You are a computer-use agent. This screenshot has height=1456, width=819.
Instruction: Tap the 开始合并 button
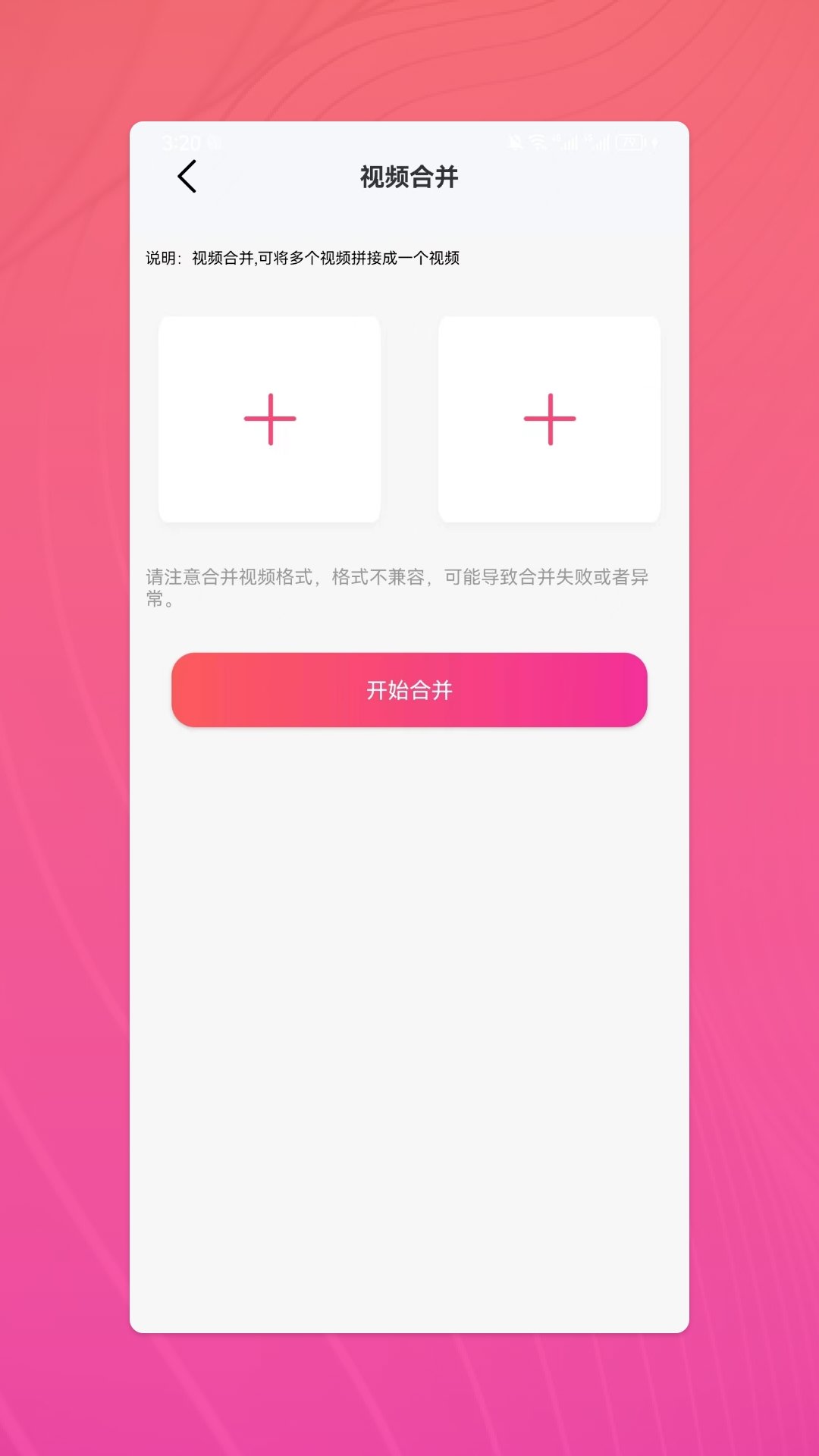point(409,690)
